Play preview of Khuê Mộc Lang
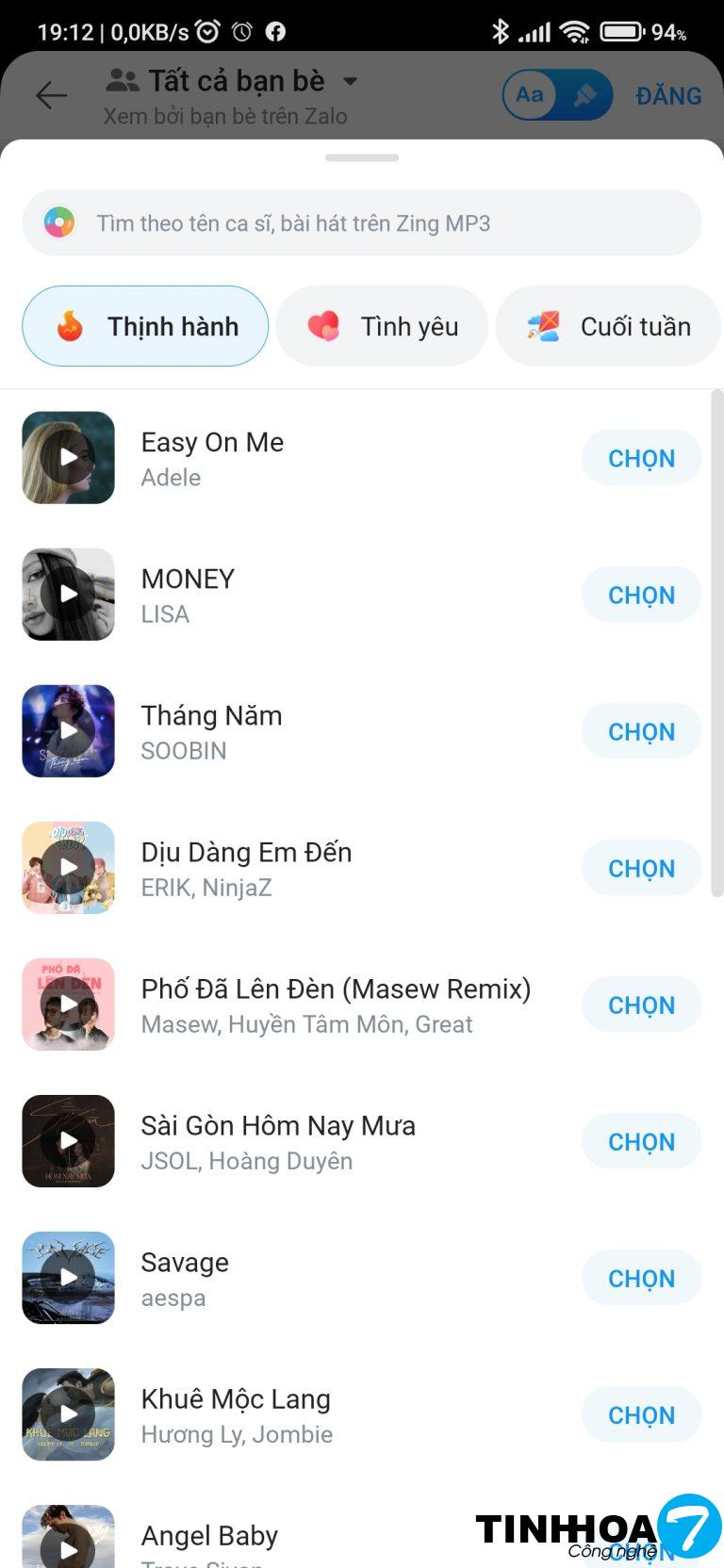This screenshot has height=1568, width=724. [68, 1414]
